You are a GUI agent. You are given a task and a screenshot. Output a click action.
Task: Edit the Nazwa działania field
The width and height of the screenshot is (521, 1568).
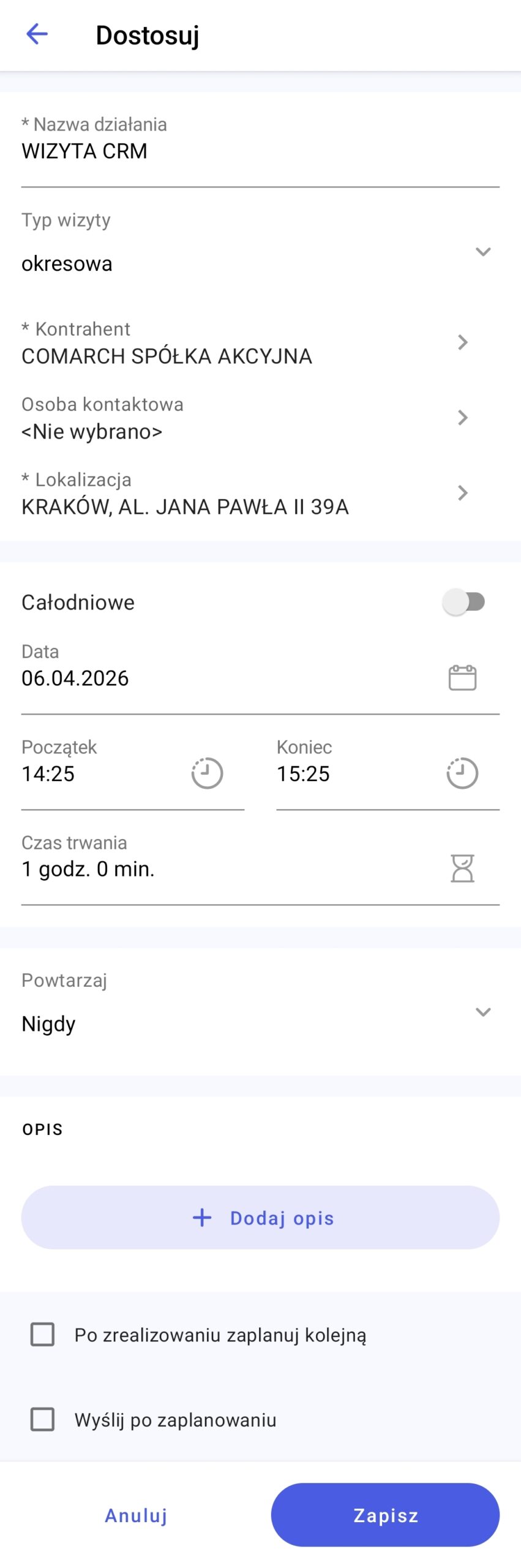(x=260, y=151)
